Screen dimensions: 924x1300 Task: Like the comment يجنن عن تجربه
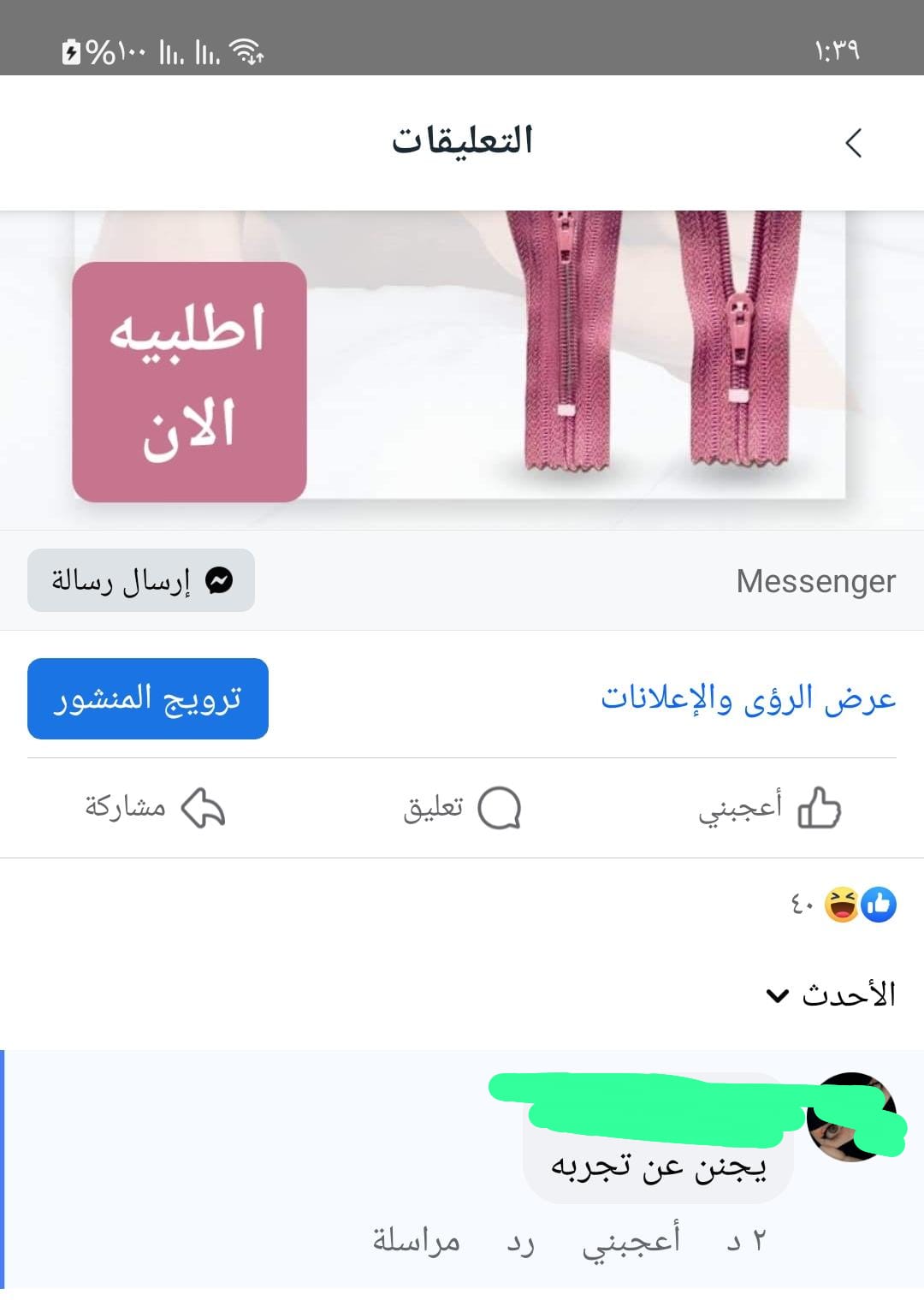pos(631,1239)
